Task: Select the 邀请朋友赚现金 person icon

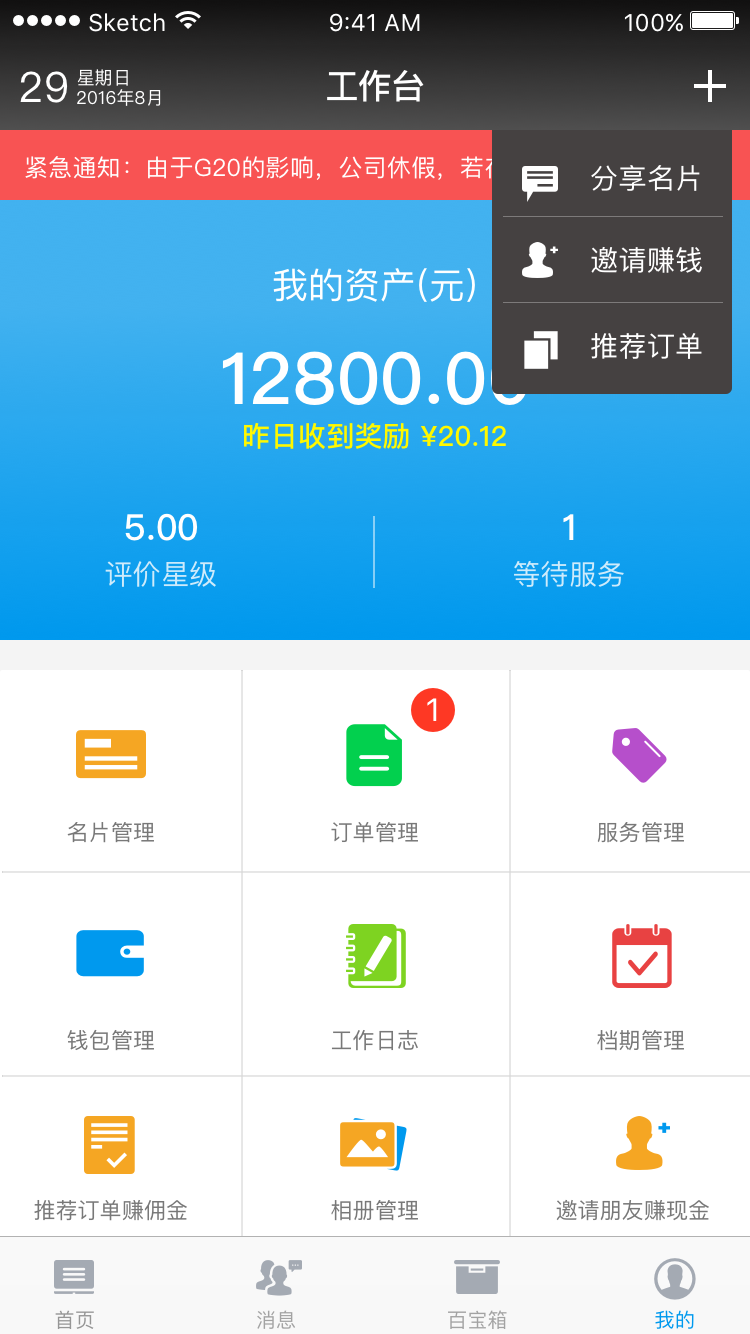Action: tap(640, 1139)
